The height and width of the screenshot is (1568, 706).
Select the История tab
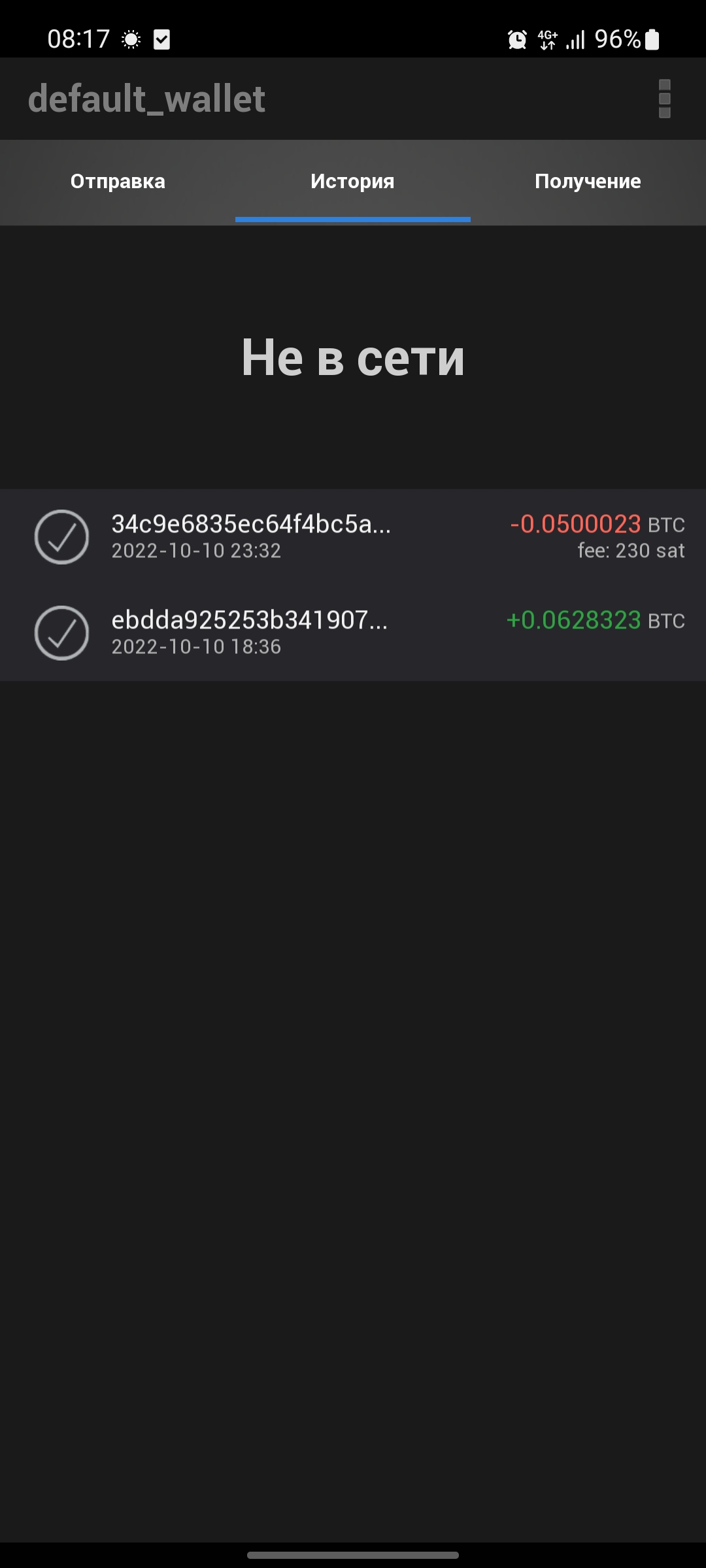(352, 182)
